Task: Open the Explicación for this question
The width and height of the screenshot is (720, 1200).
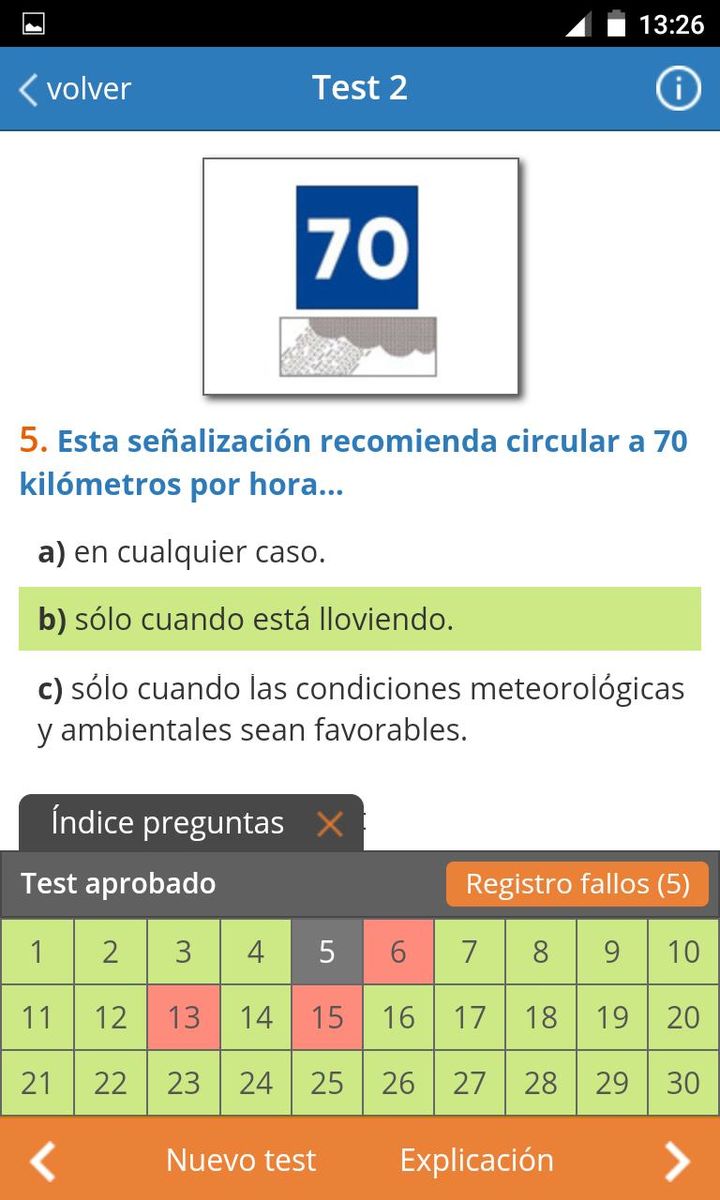Action: pos(477,1160)
